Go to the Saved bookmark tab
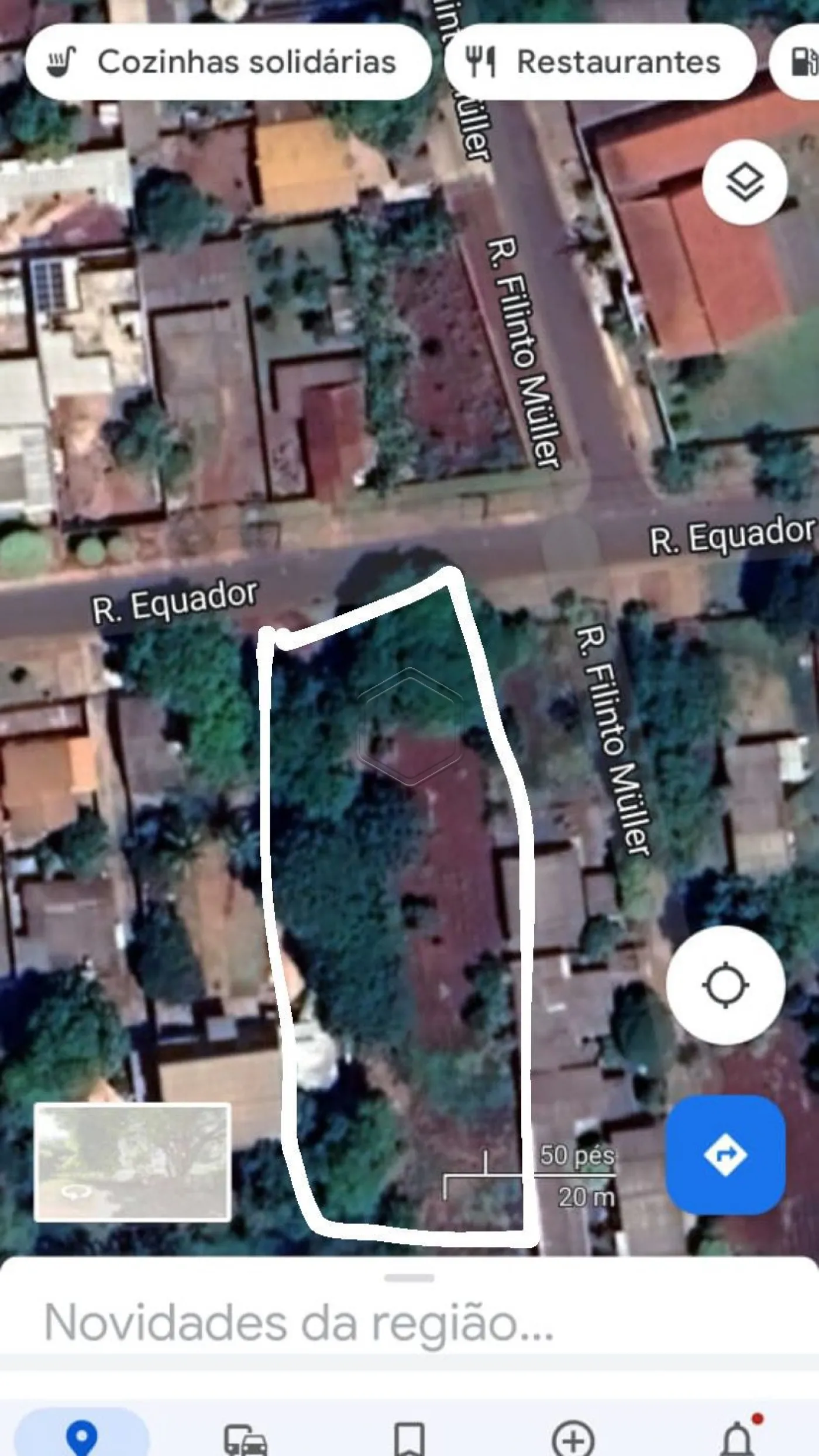 coord(409,1437)
